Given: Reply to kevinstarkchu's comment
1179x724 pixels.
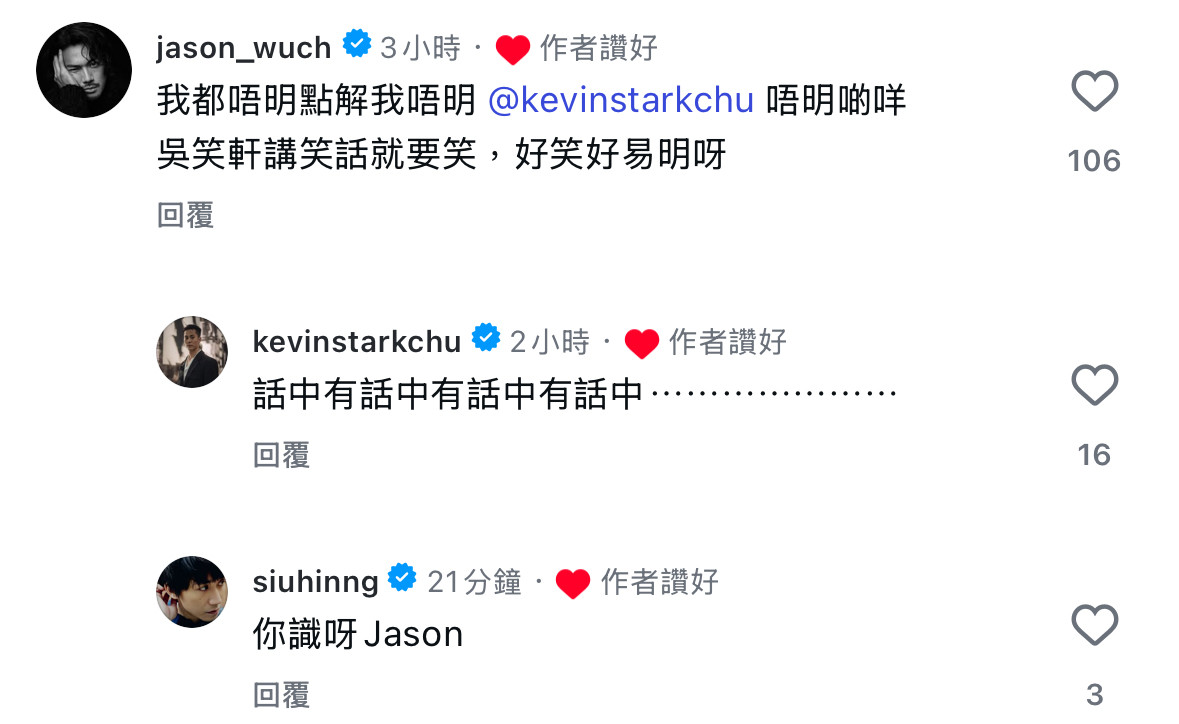Looking at the screenshot, I should pyautogui.click(x=282, y=455).
